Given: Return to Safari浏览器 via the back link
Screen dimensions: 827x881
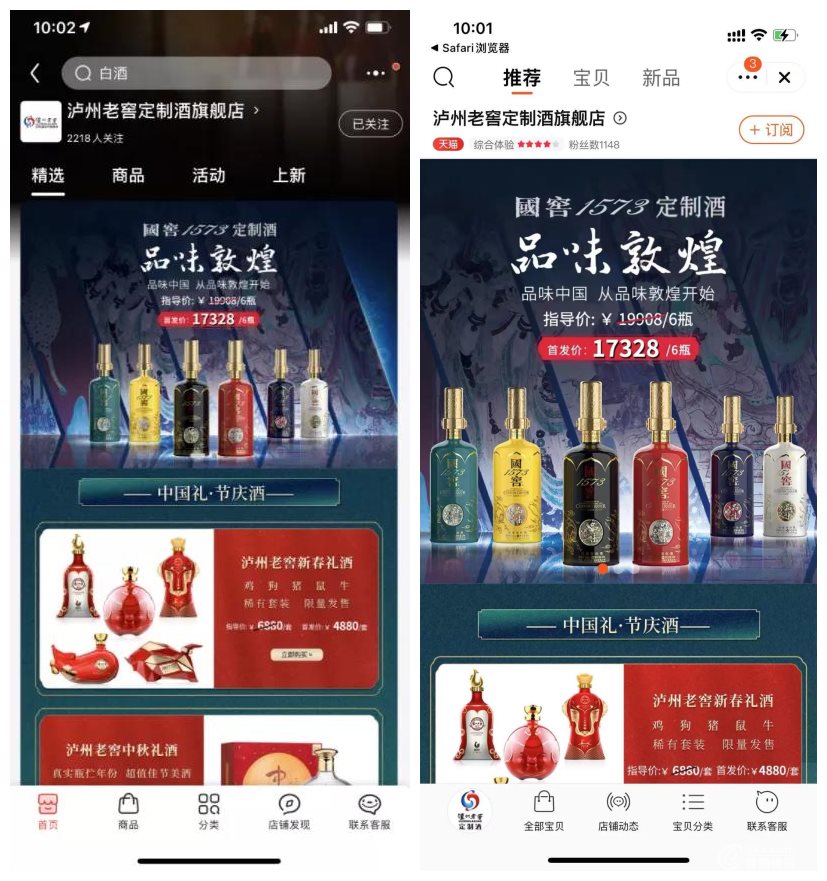Looking at the screenshot, I should pyautogui.click(x=470, y=48).
